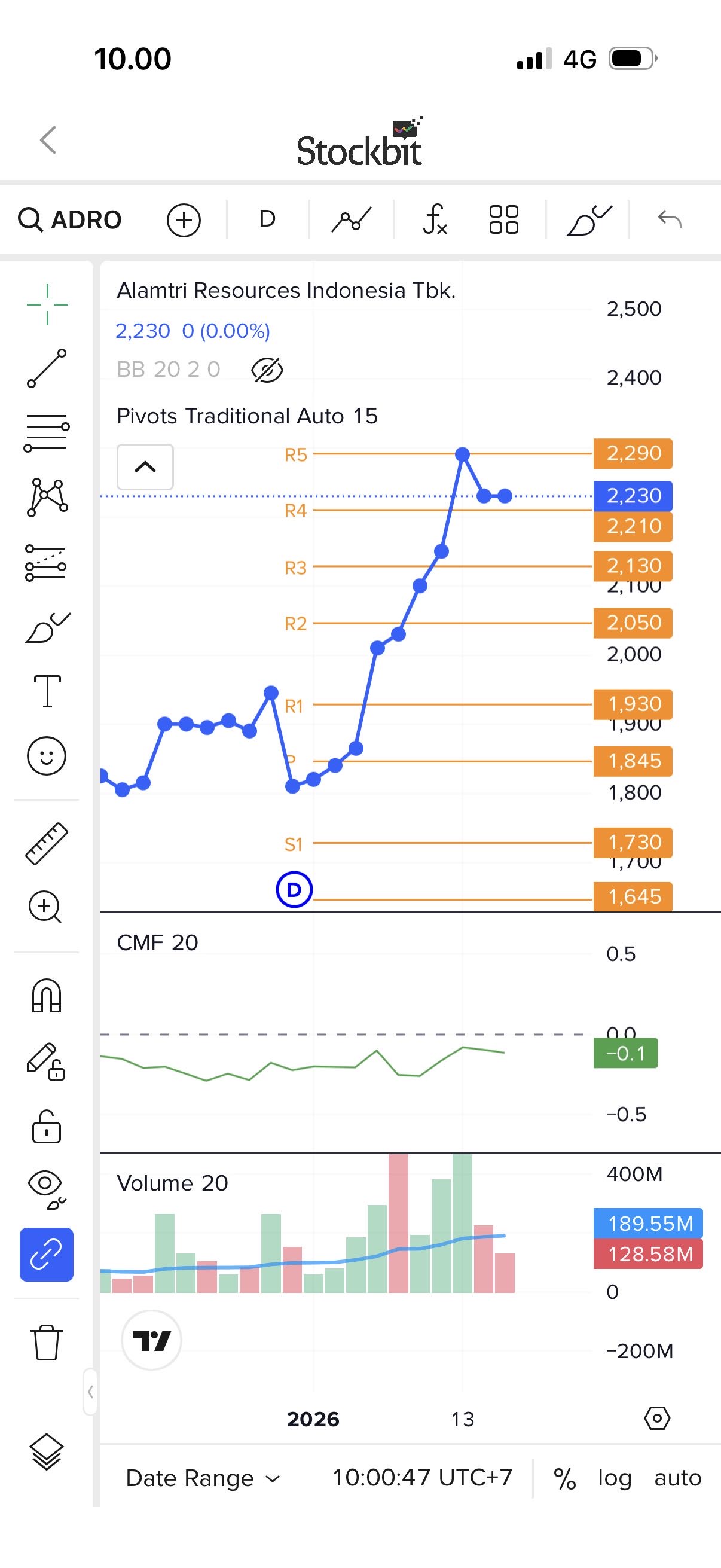The image size is (721, 1568).
Task: Toggle the log scale option
Action: pyautogui.click(x=615, y=1478)
